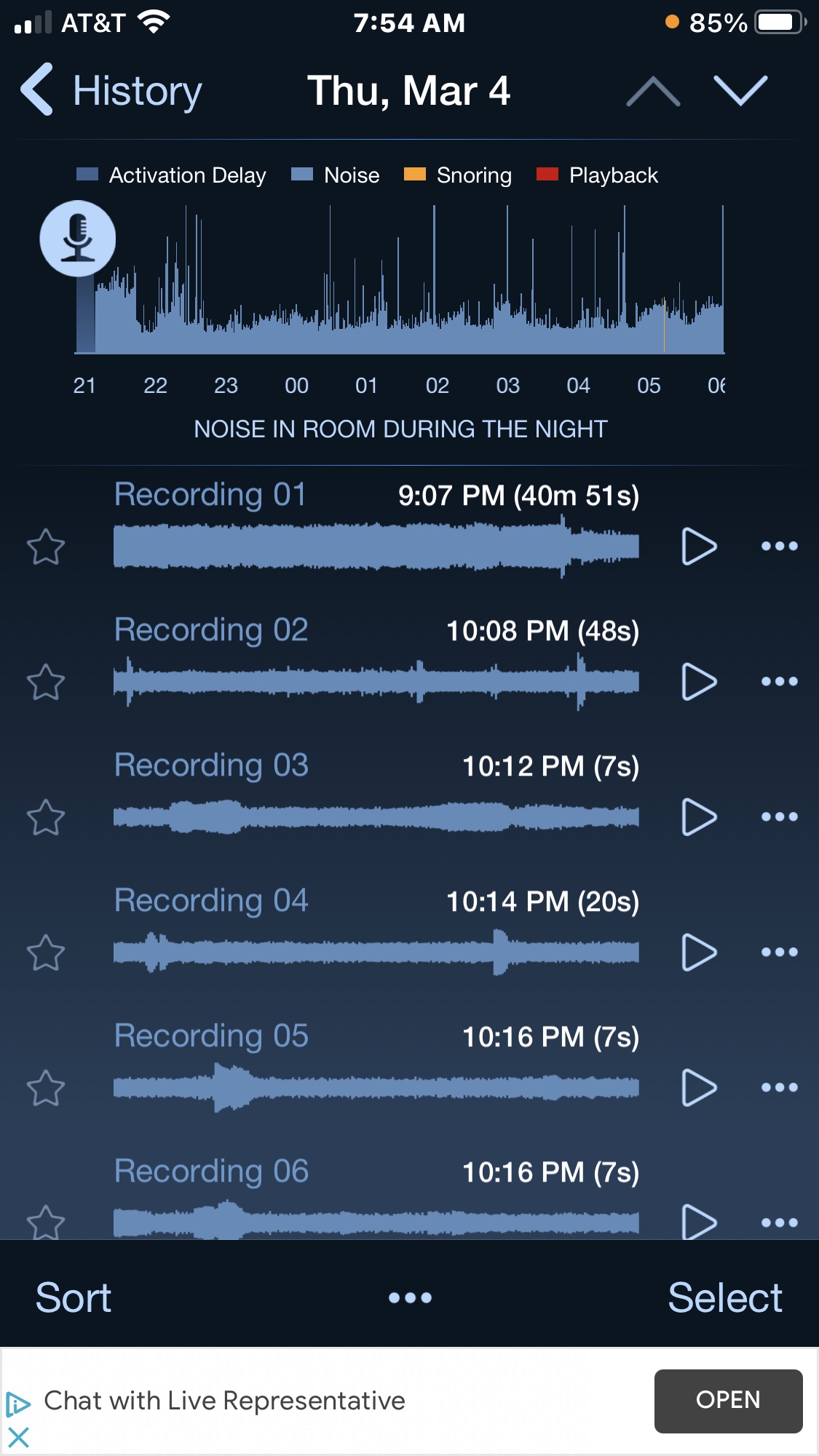Open more options for Recording 05
This screenshot has height=1456, width=819.
point(779,1088)
